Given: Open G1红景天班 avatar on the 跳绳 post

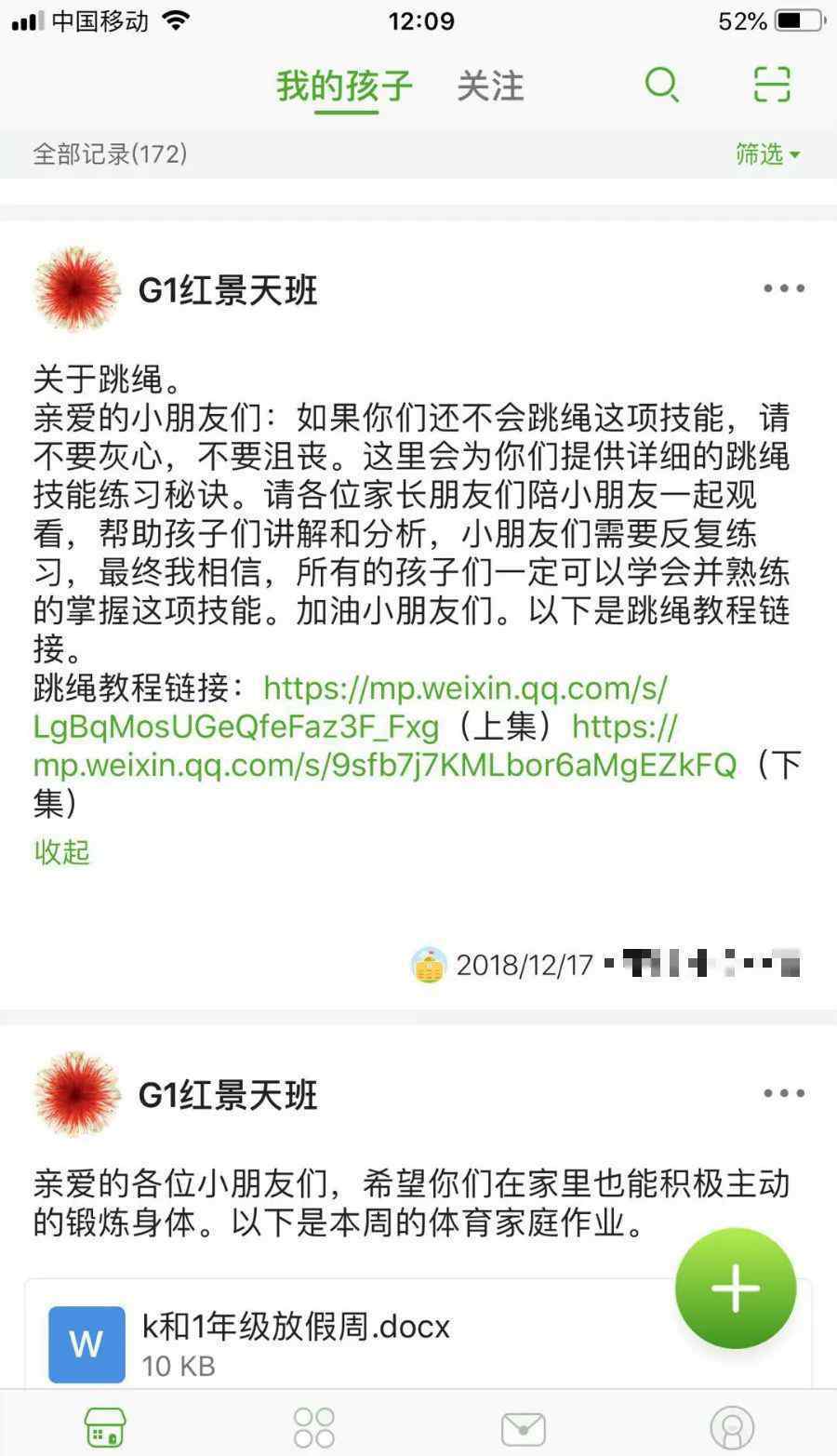Looking at the screenshot, I should (77, 289).
